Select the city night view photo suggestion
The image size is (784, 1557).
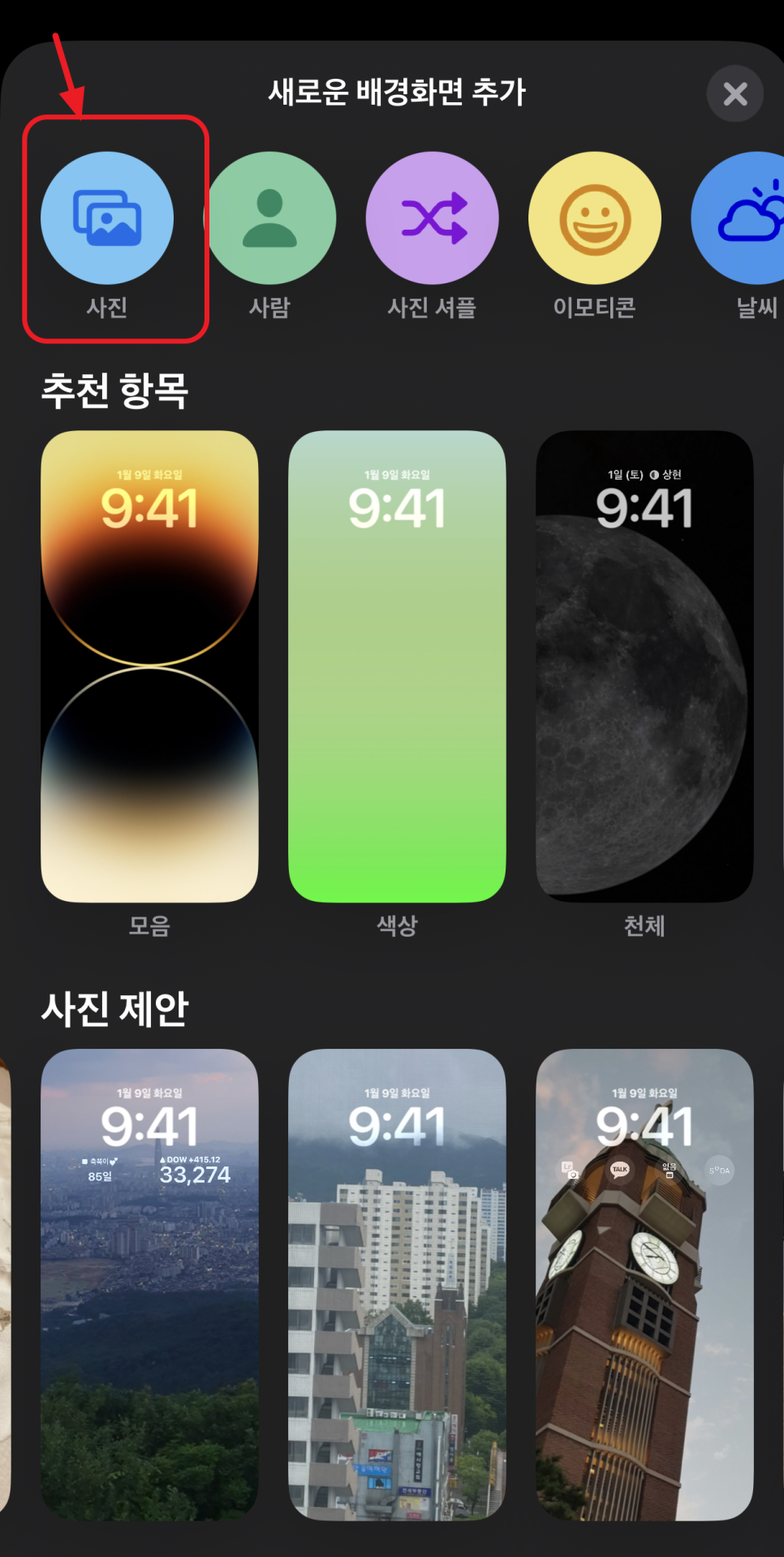149,1285
